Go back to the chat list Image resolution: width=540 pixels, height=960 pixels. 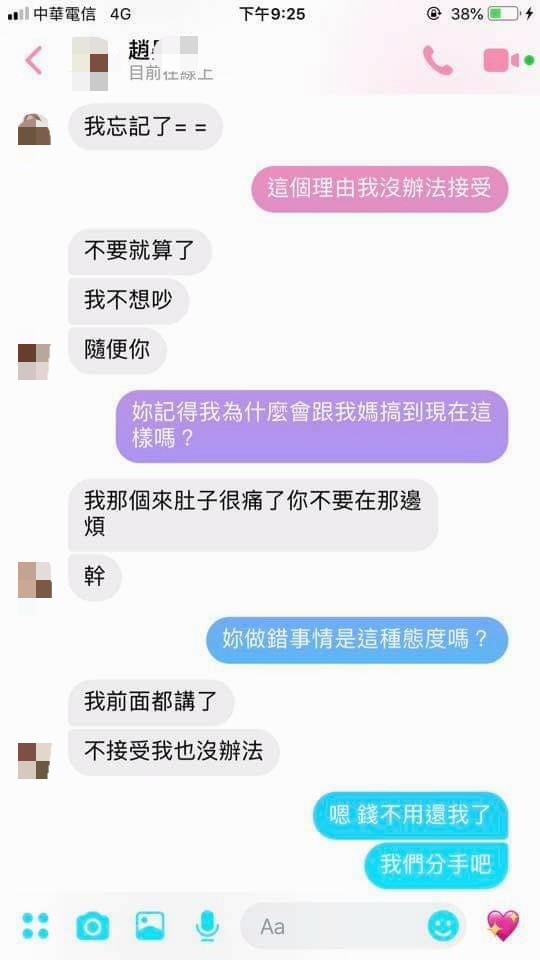pos(34,61)
